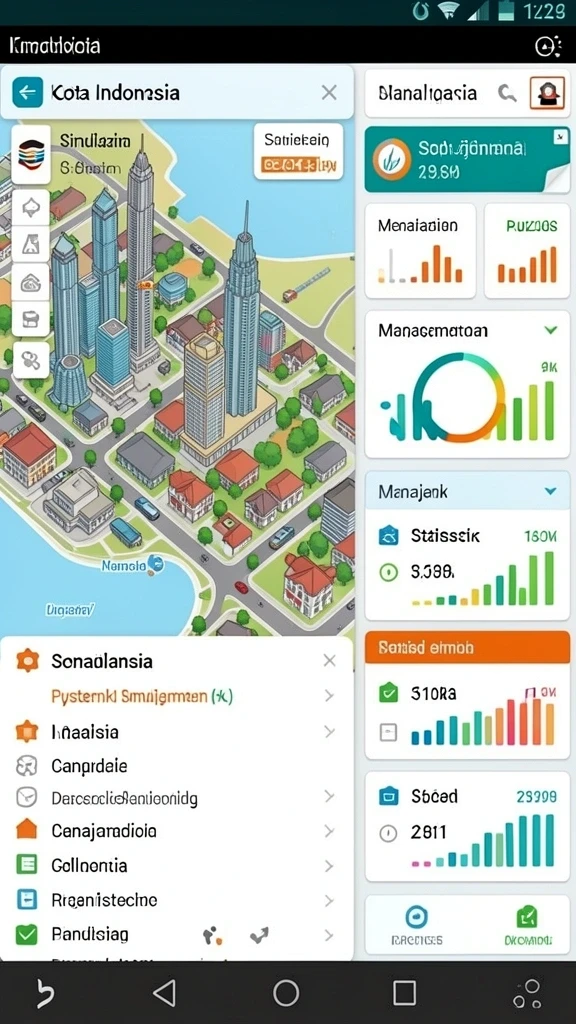This screenshot has height=1024, width=576.
Task: Open the top-right overflow icon in title bar
Action: click(x=547, y=46)
